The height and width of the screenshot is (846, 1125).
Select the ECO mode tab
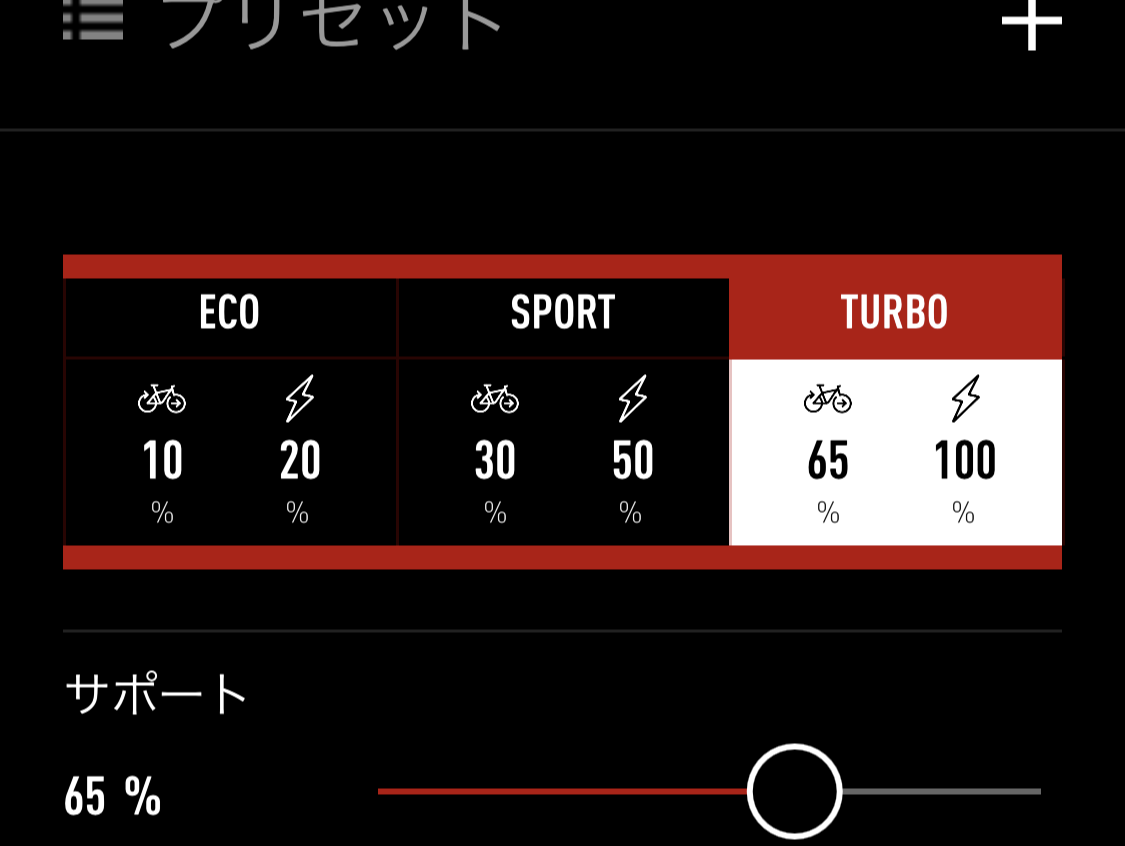[230, 314]
